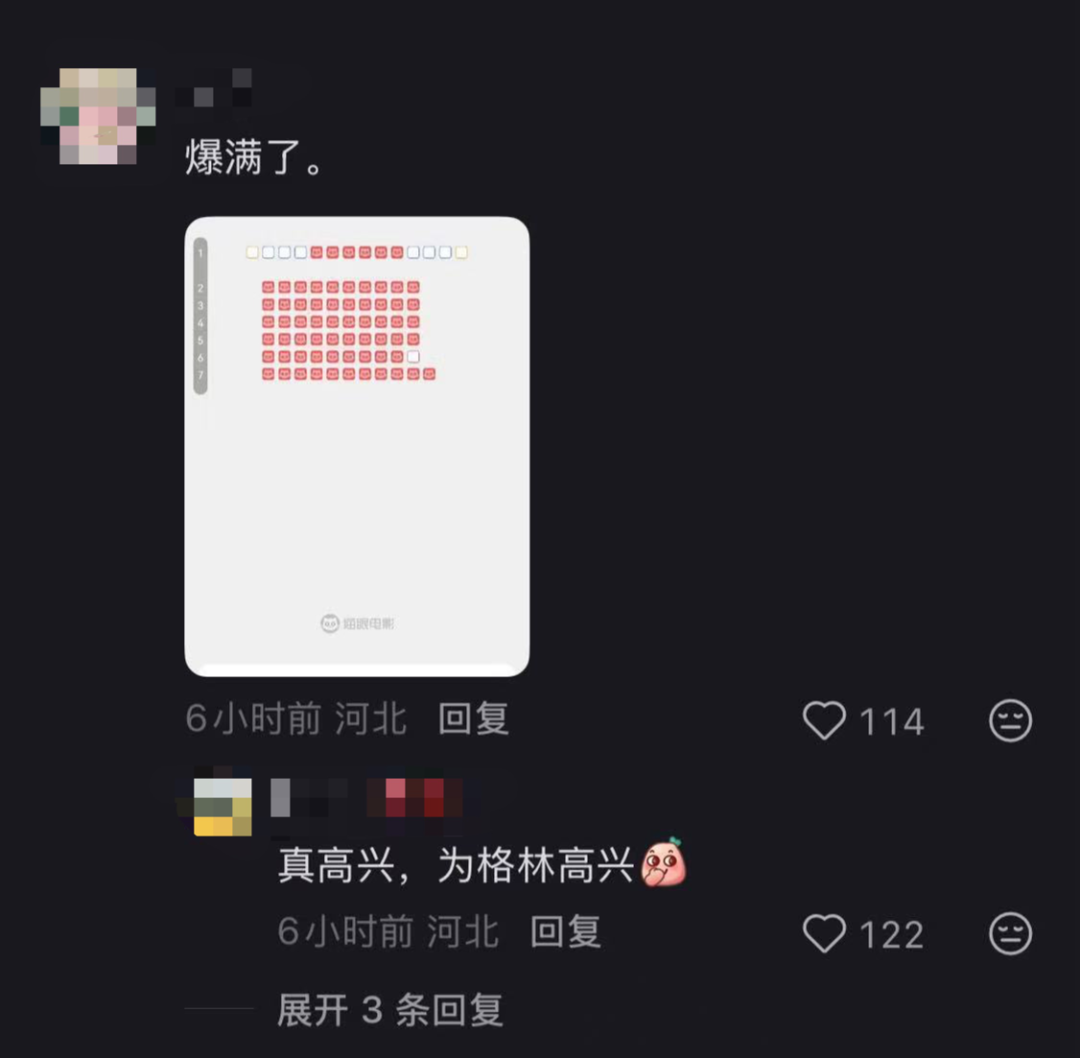Like the 爆满了 comment
The image size is (1080, 1058).
825,720
